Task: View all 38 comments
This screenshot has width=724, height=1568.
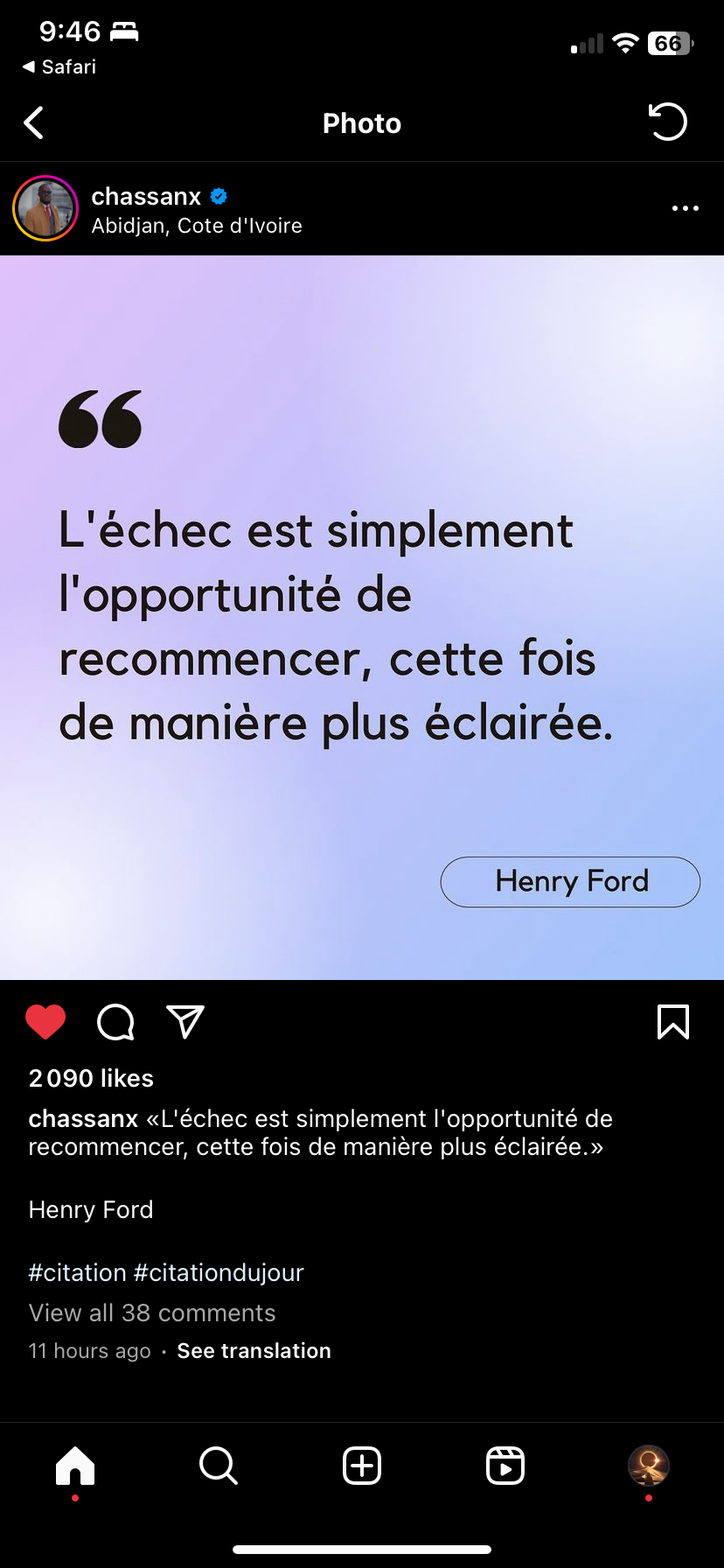Action: click(x=152, y=1312)
